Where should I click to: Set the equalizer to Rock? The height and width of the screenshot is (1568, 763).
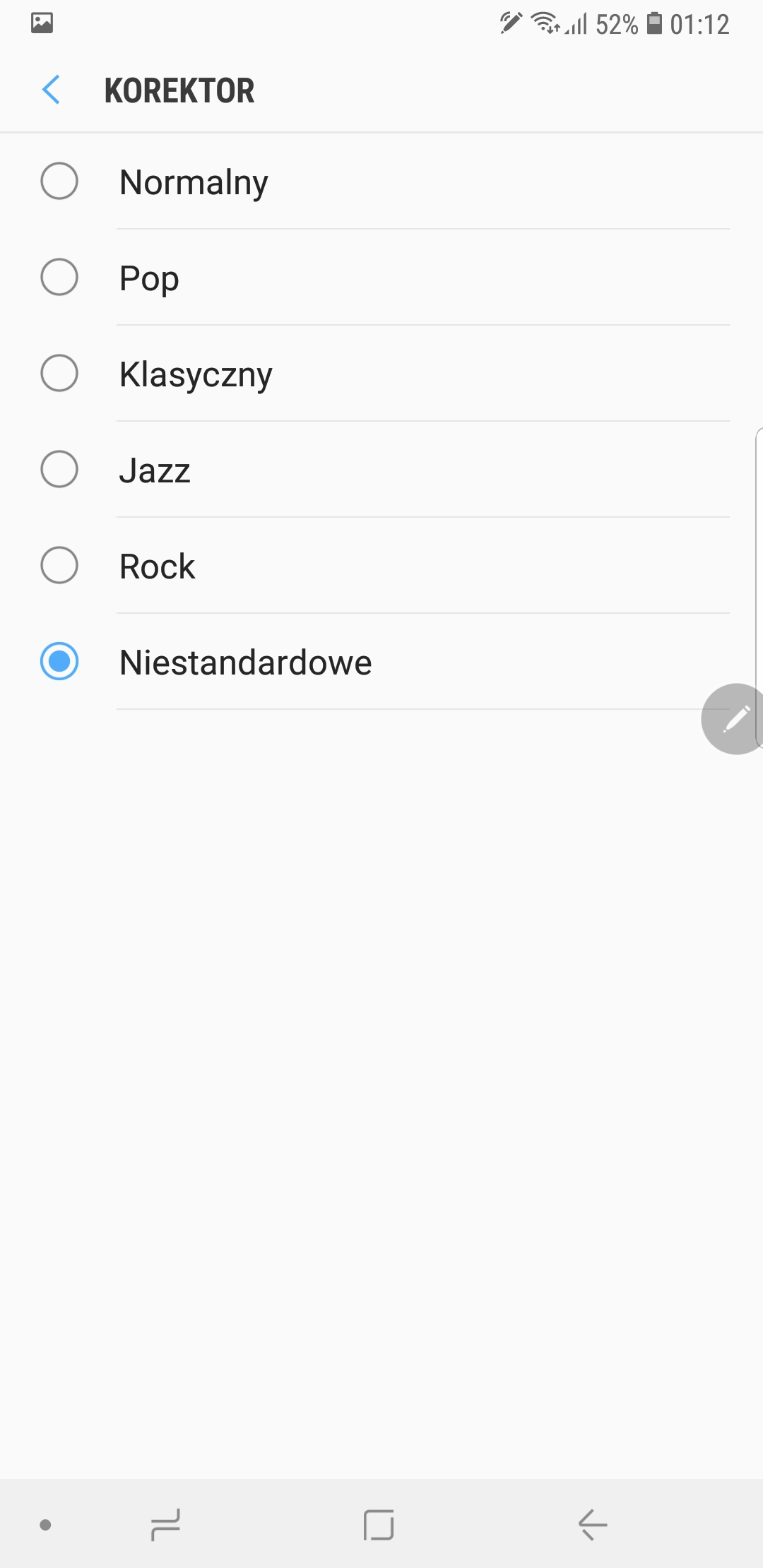[381, 566]
